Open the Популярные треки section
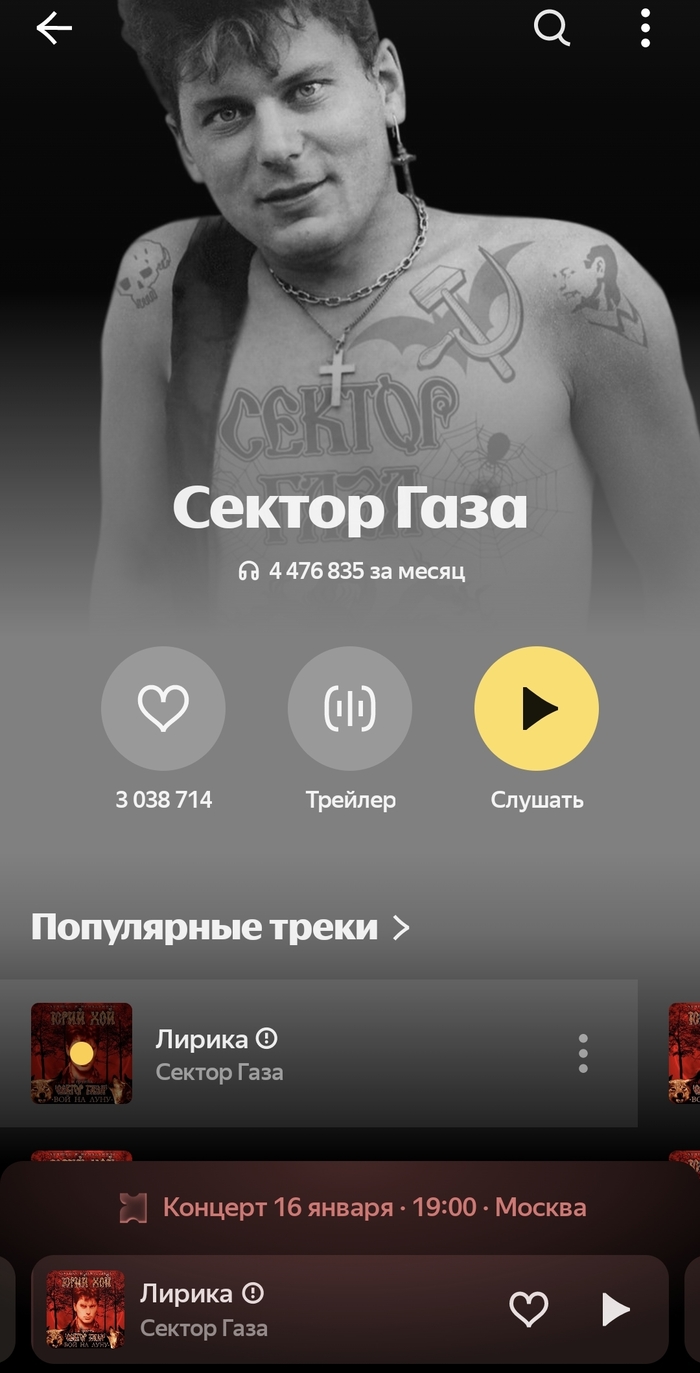Viewport: 700px width, 1373px height. click(220, 928)
